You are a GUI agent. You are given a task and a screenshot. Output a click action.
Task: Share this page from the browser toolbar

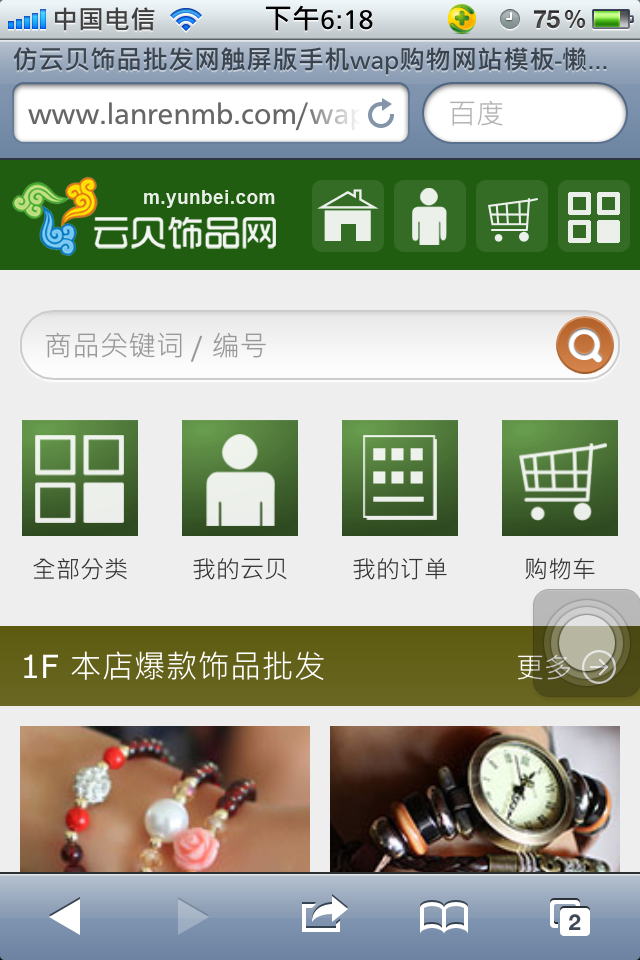(x=323, y=914)
